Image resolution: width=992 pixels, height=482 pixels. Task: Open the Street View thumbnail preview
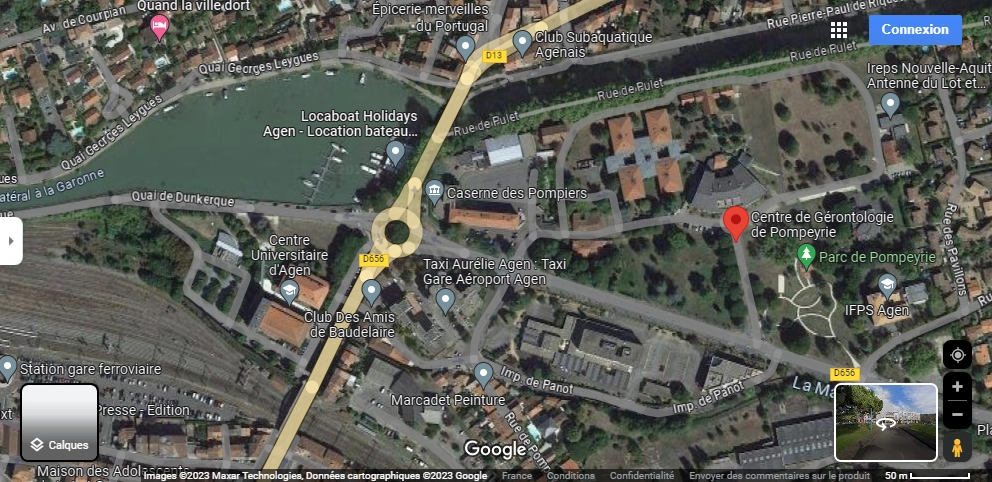coord(886,422)
